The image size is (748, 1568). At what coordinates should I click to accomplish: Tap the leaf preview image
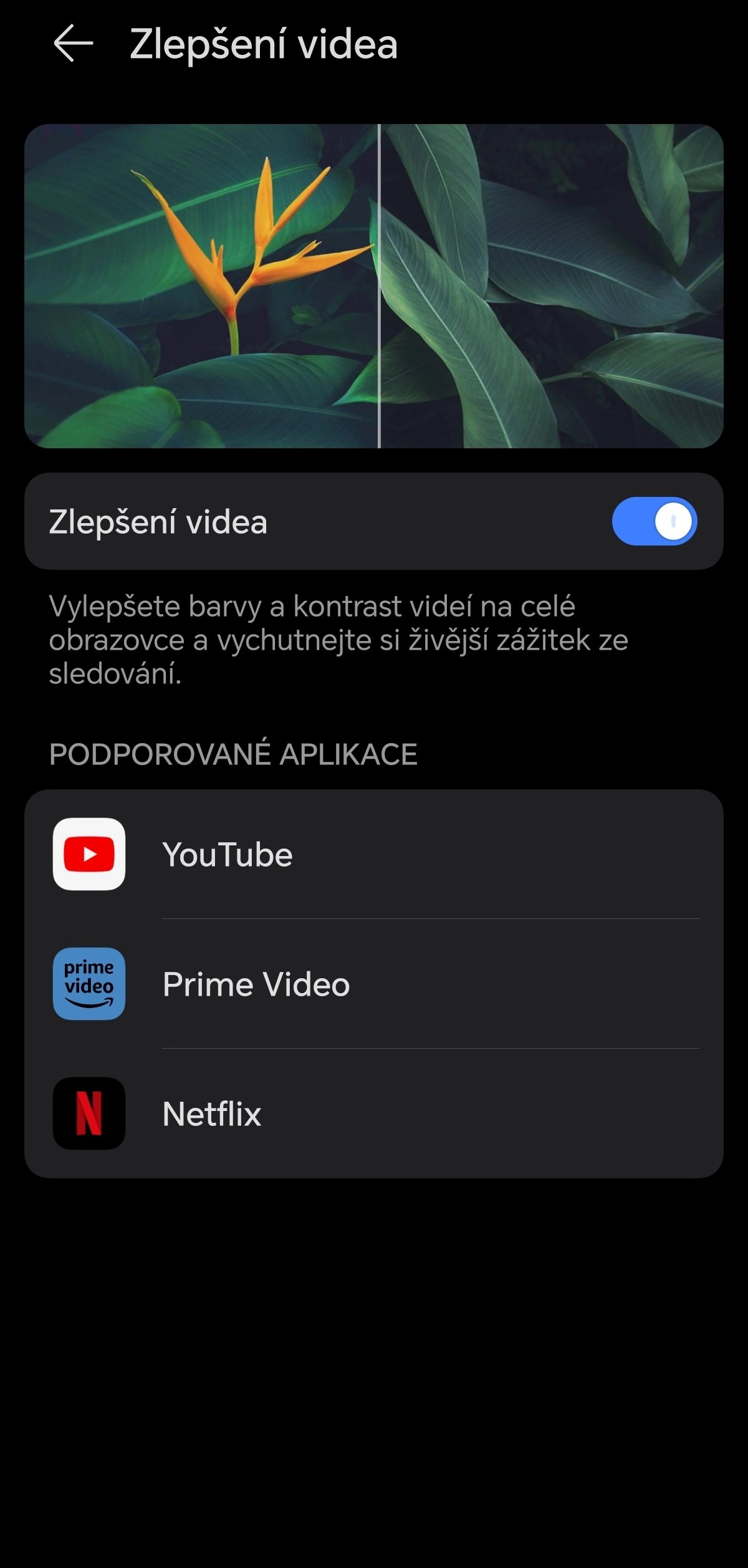pyautogui.click(x=374, y=287)
